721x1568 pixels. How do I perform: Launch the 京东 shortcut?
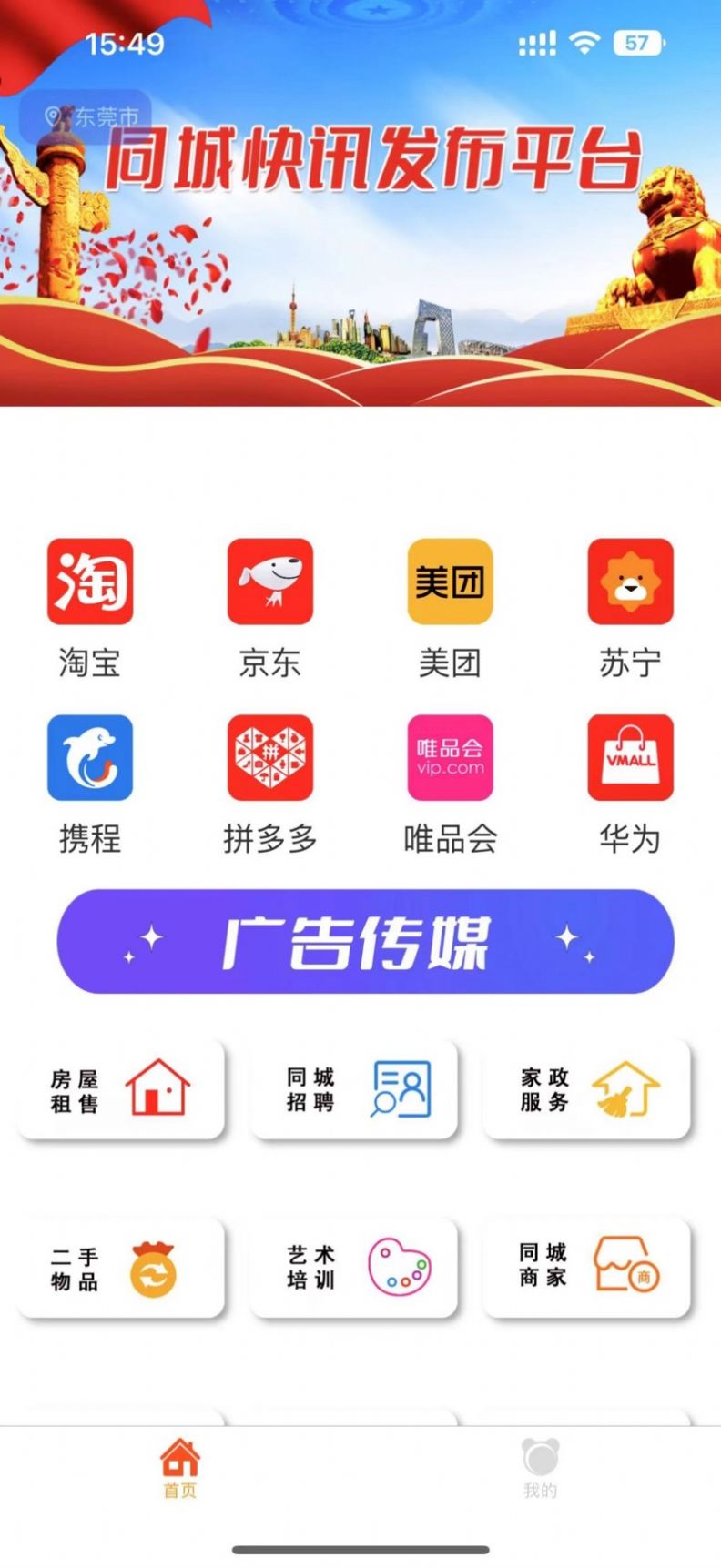269,582
